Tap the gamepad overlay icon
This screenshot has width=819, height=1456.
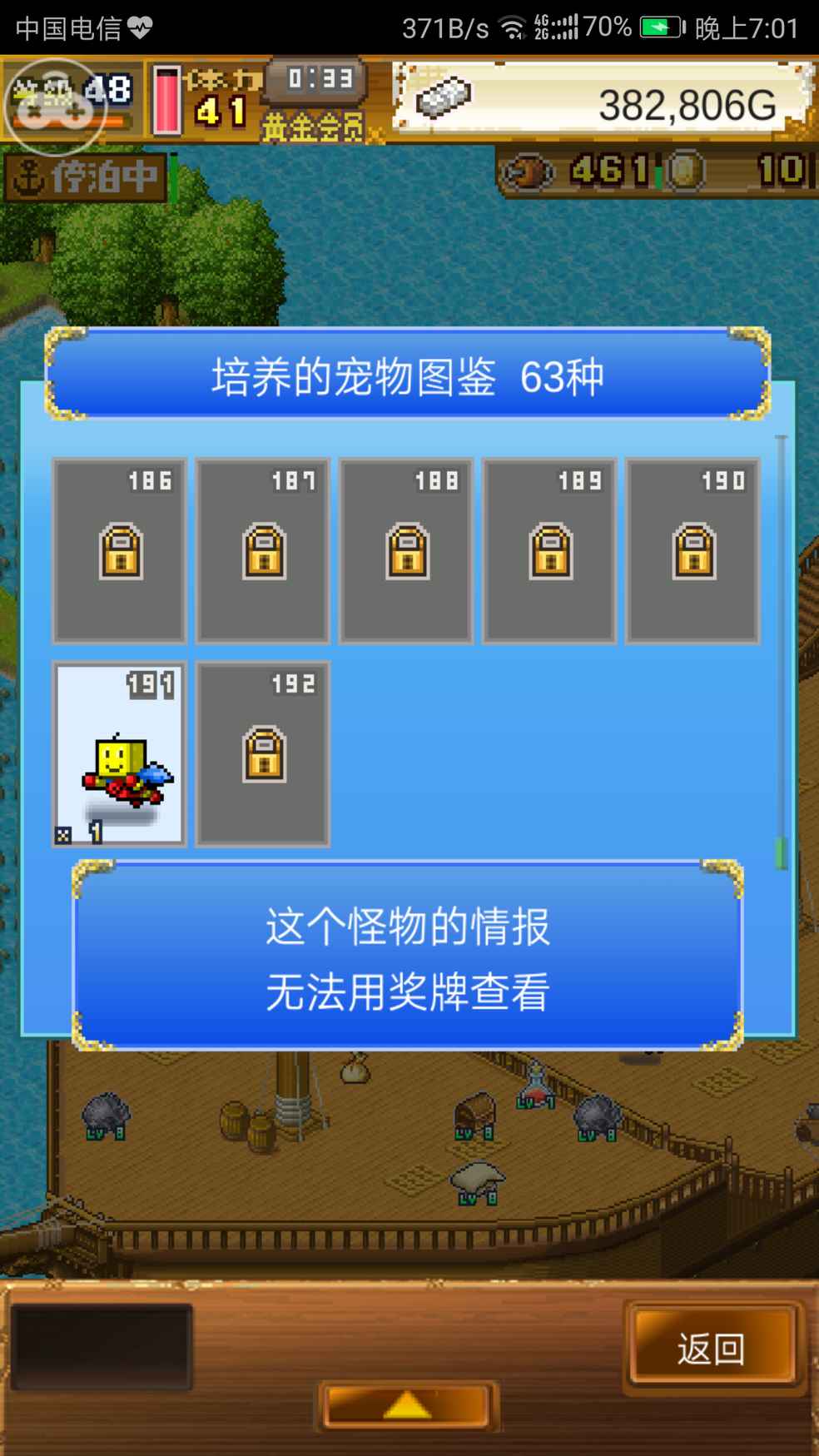pyautogui.click(x=55, y=107)
